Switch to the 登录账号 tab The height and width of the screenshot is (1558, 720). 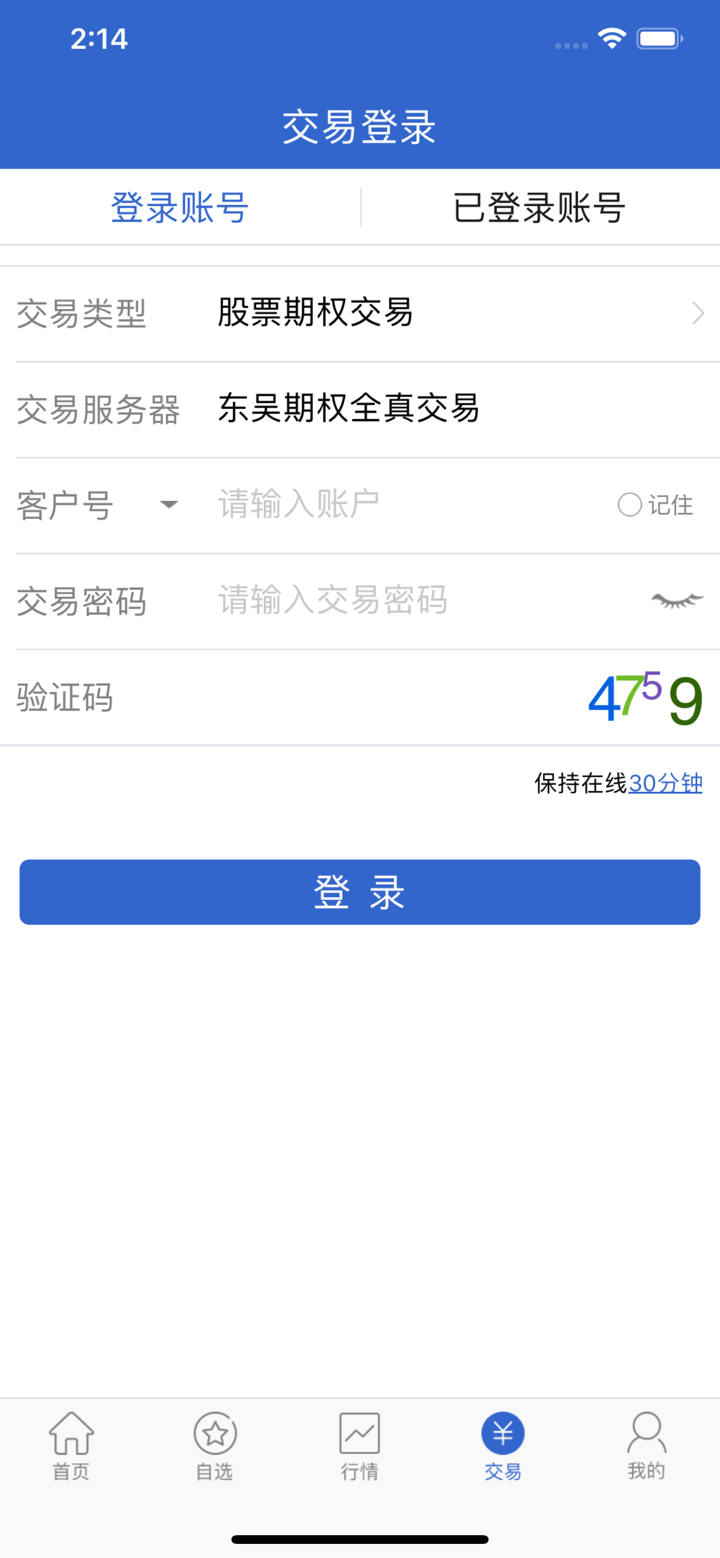tap(180, 208)
